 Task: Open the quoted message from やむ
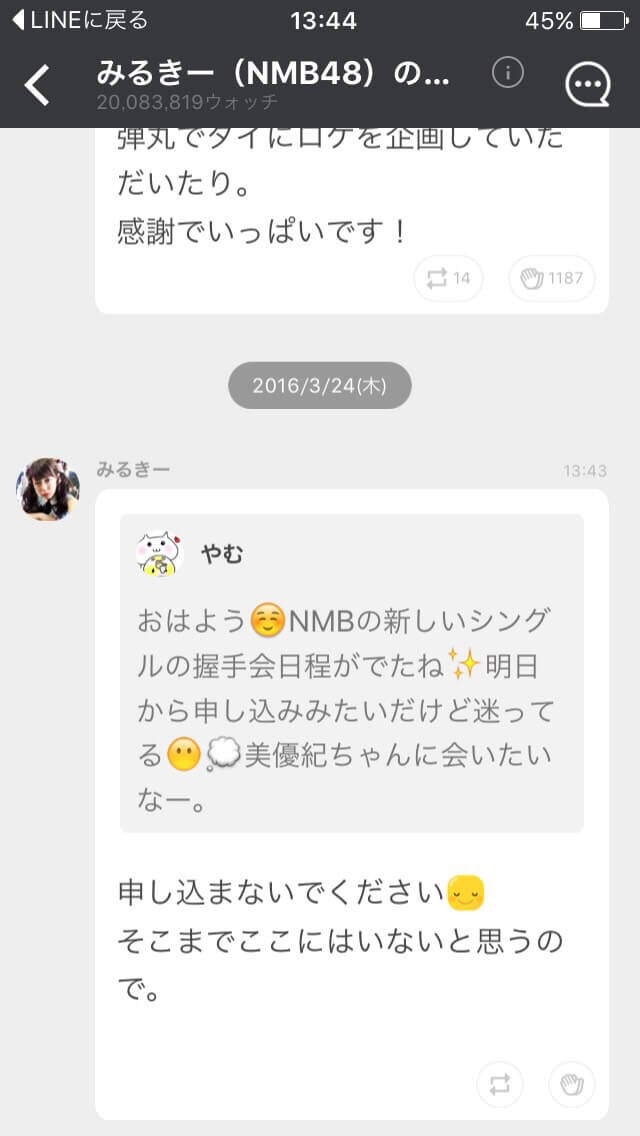coord(351,673)
